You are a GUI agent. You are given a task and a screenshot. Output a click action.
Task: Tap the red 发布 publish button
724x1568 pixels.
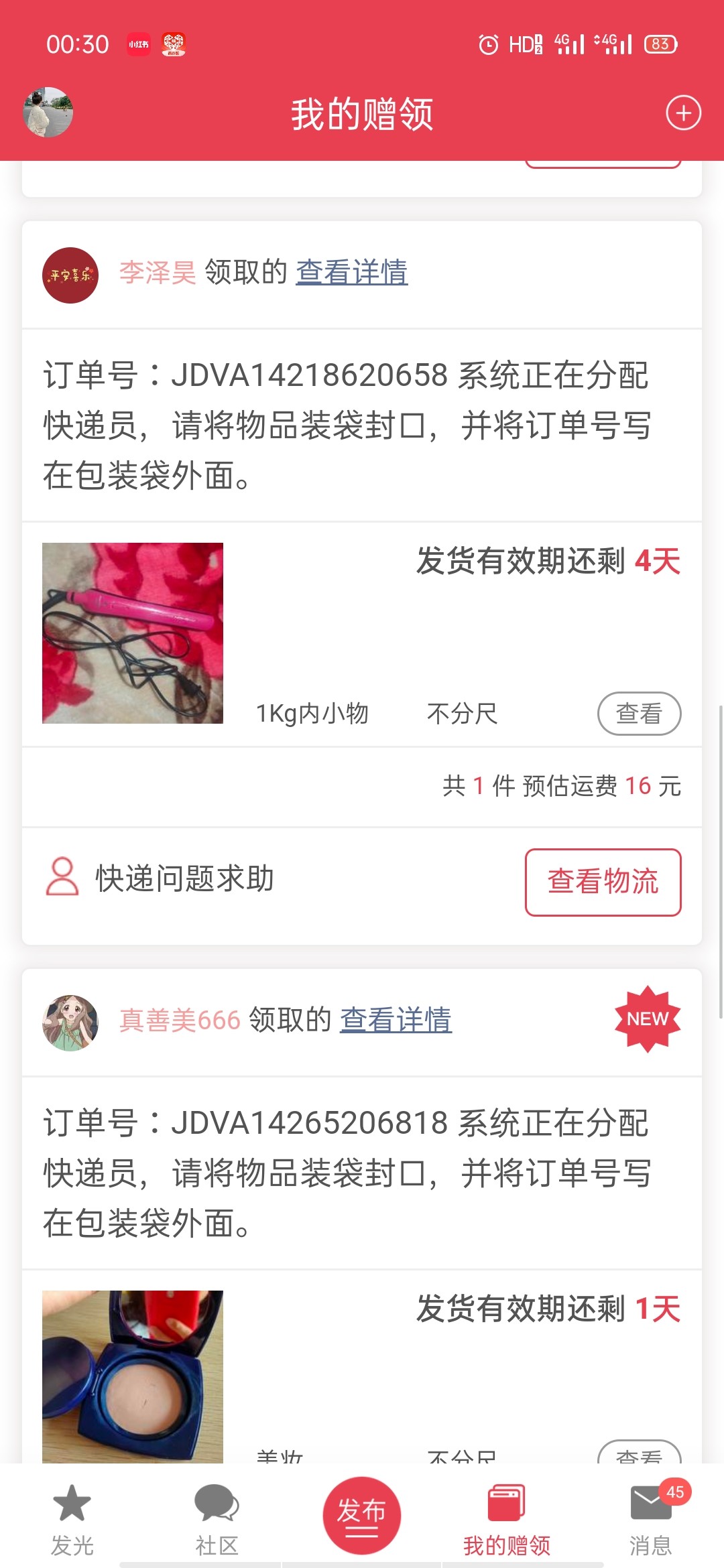coord(361,1515)
